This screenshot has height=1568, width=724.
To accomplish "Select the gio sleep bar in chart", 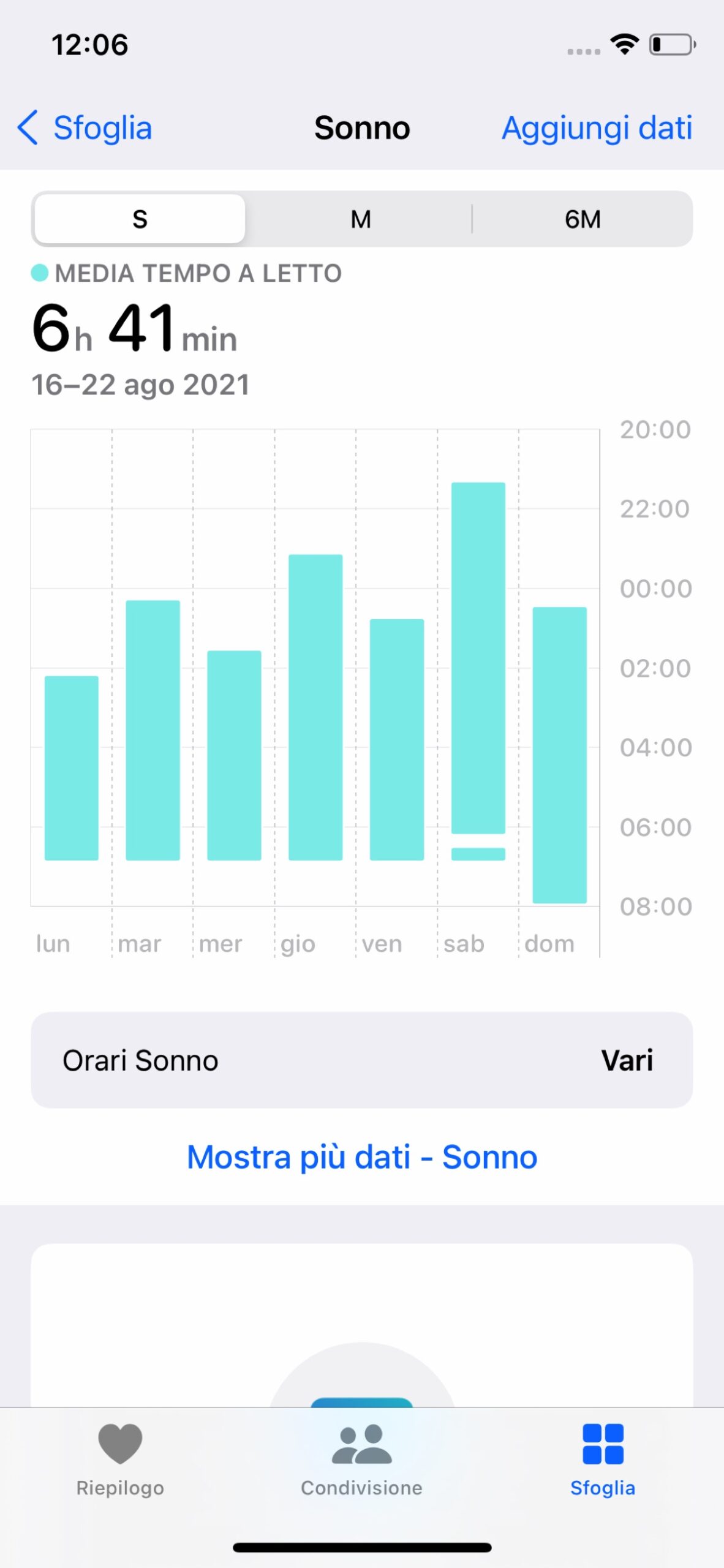I will click(x=315, y=707).
